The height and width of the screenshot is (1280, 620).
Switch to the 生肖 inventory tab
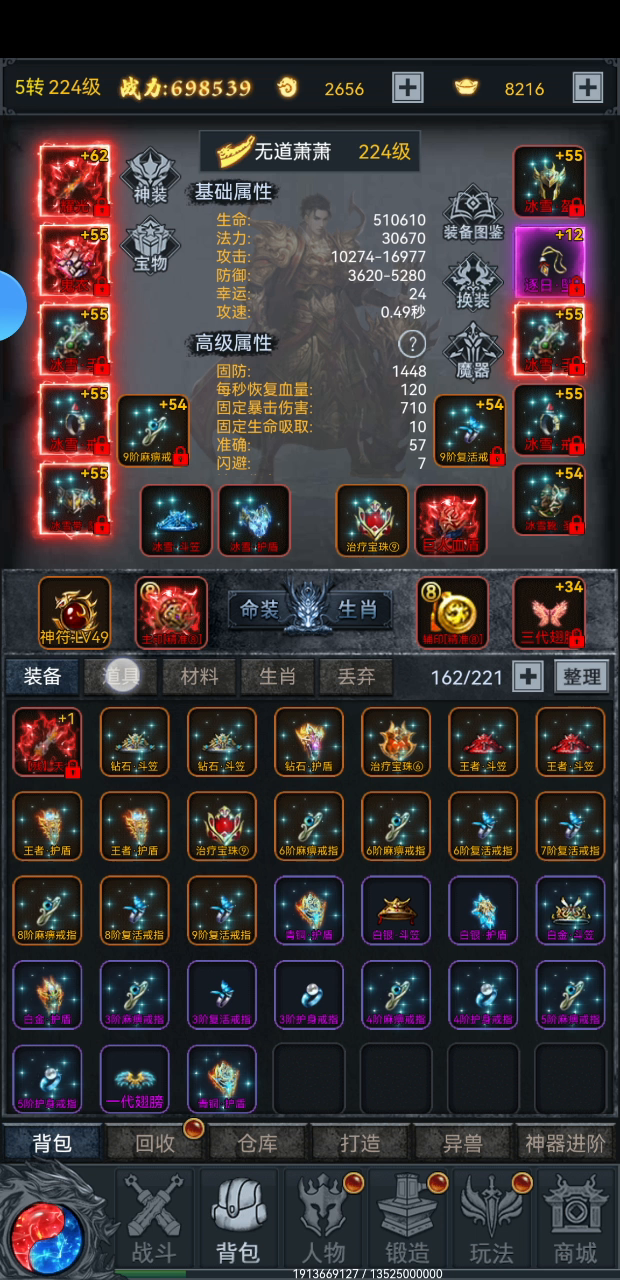277,677
